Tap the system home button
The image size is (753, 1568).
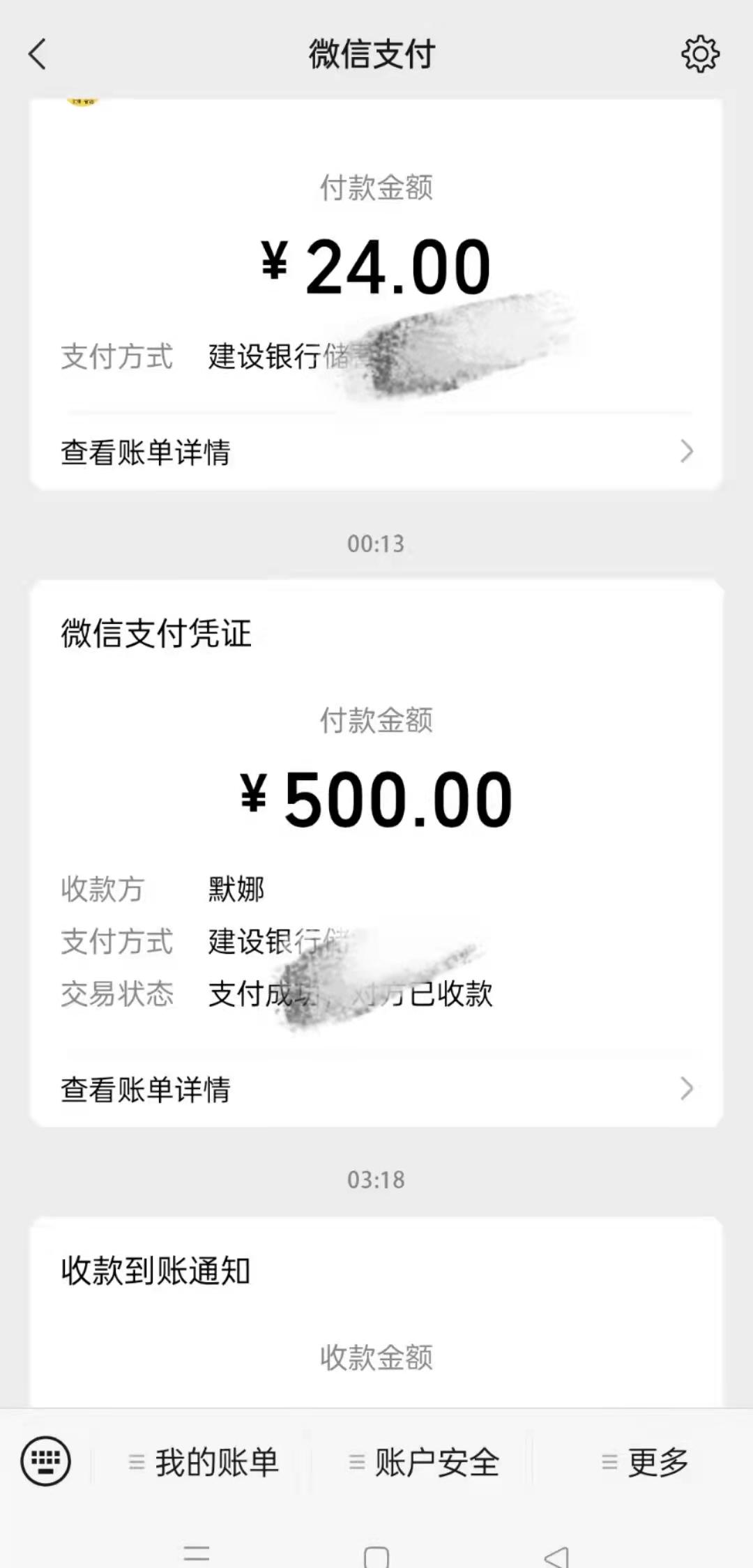tap(376, 1555)
